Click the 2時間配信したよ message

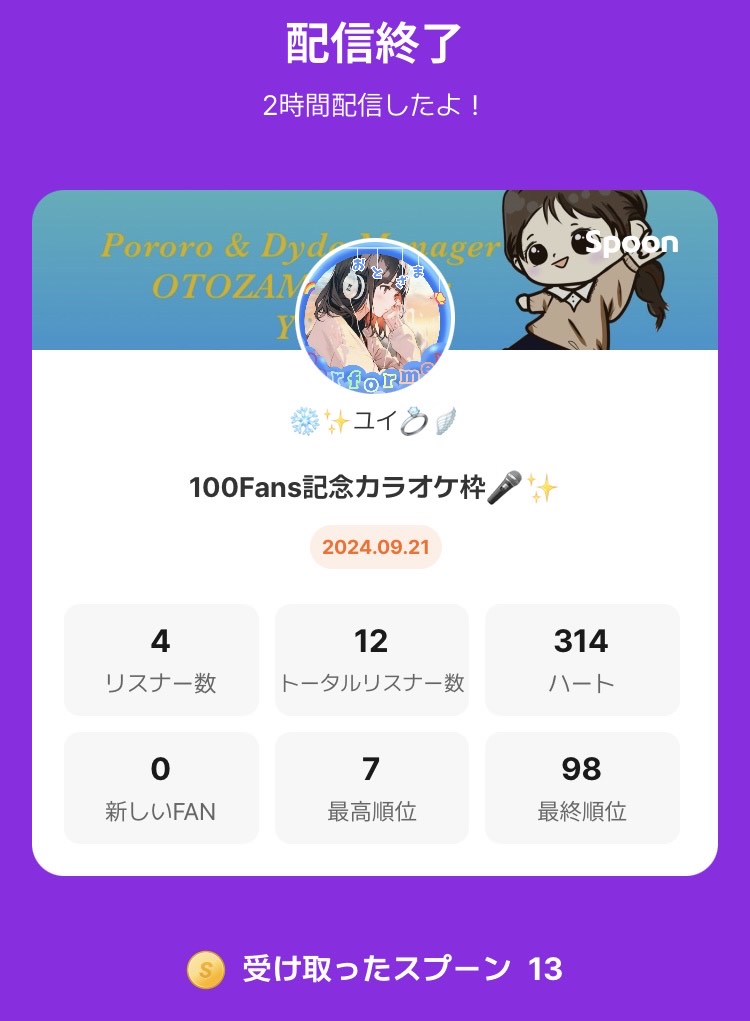(x=375, y=103)
